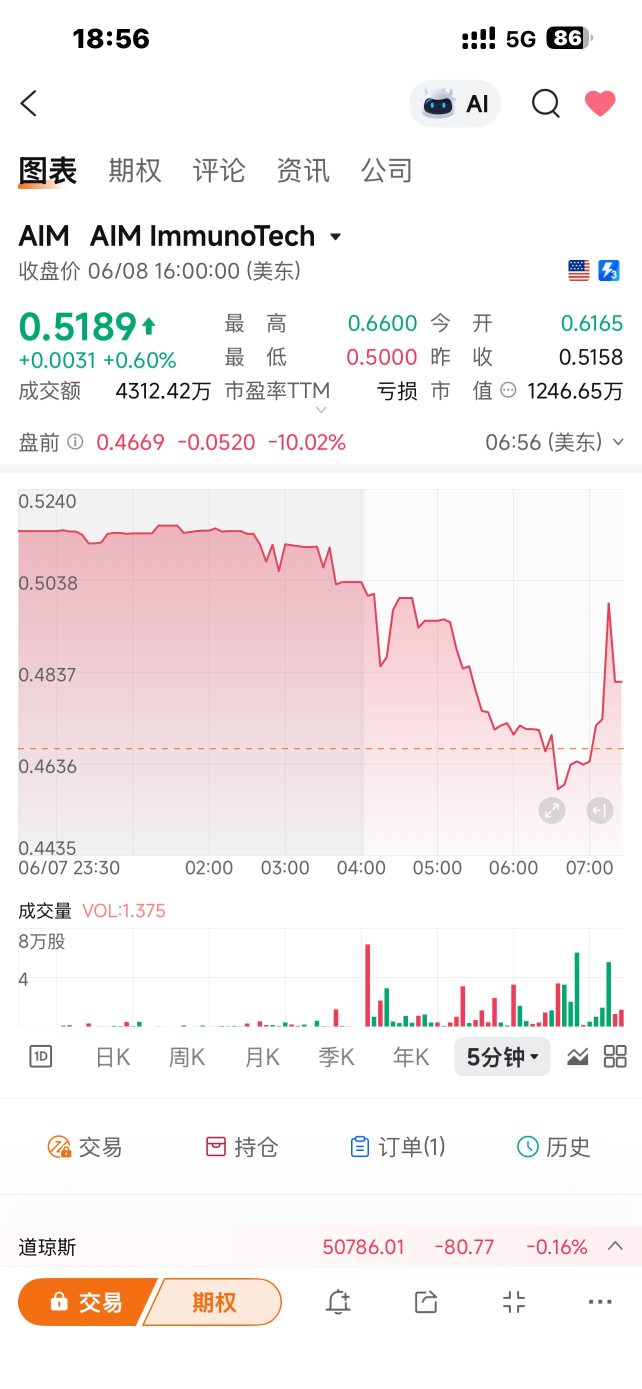Toggle the heart favorite icon
Viewport: 642px width, 1389px height.
pos(600,104)
